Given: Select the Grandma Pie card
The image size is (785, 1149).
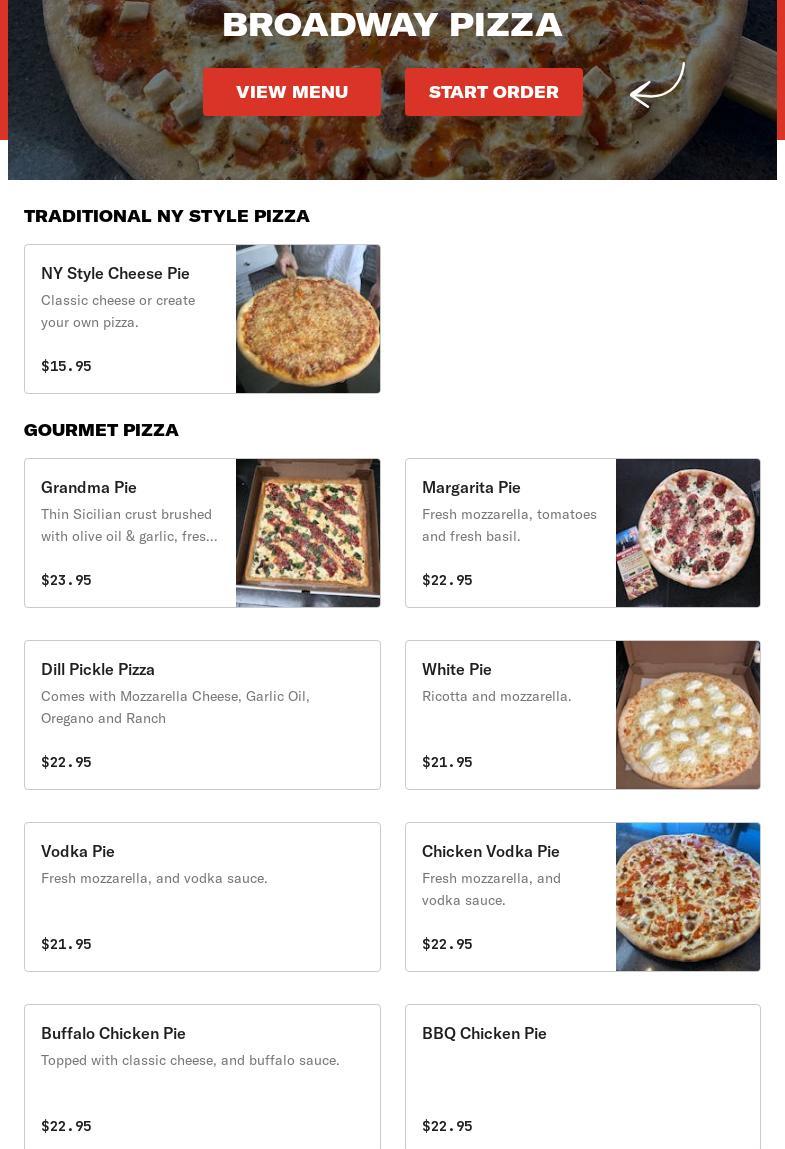Looking at the screenshot, I should (202, 533).
